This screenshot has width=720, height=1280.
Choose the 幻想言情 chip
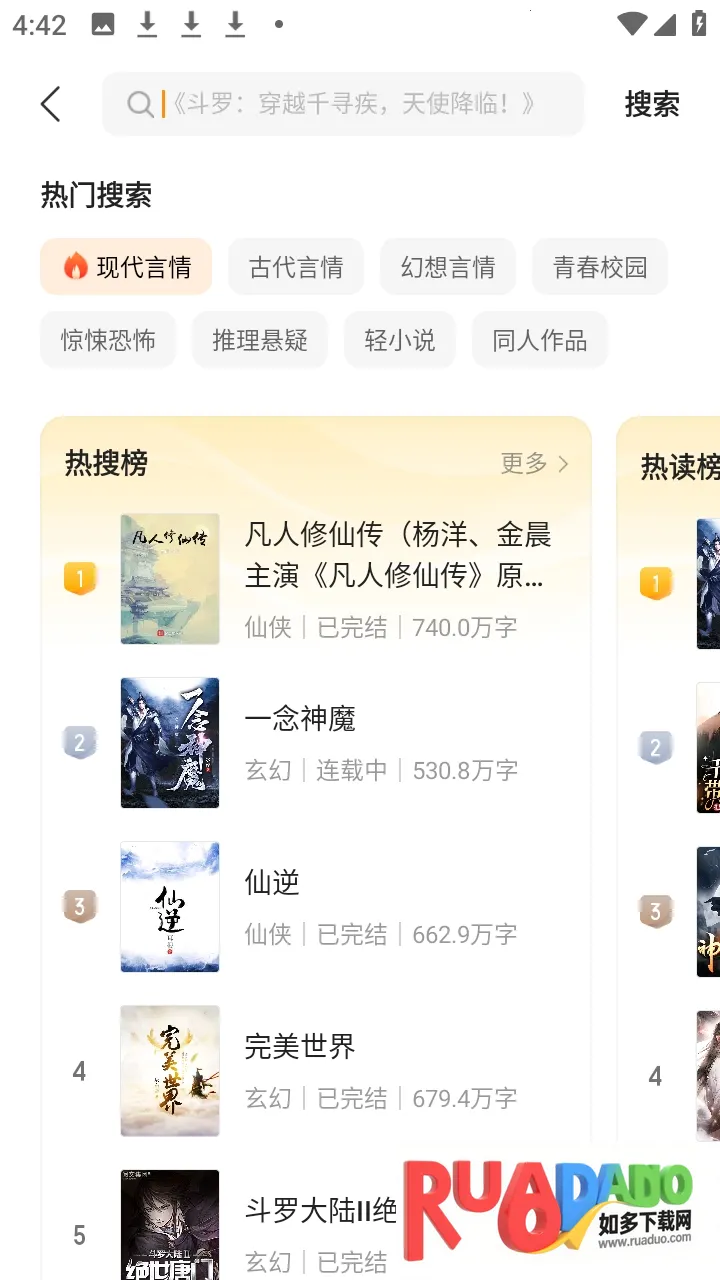448,267
